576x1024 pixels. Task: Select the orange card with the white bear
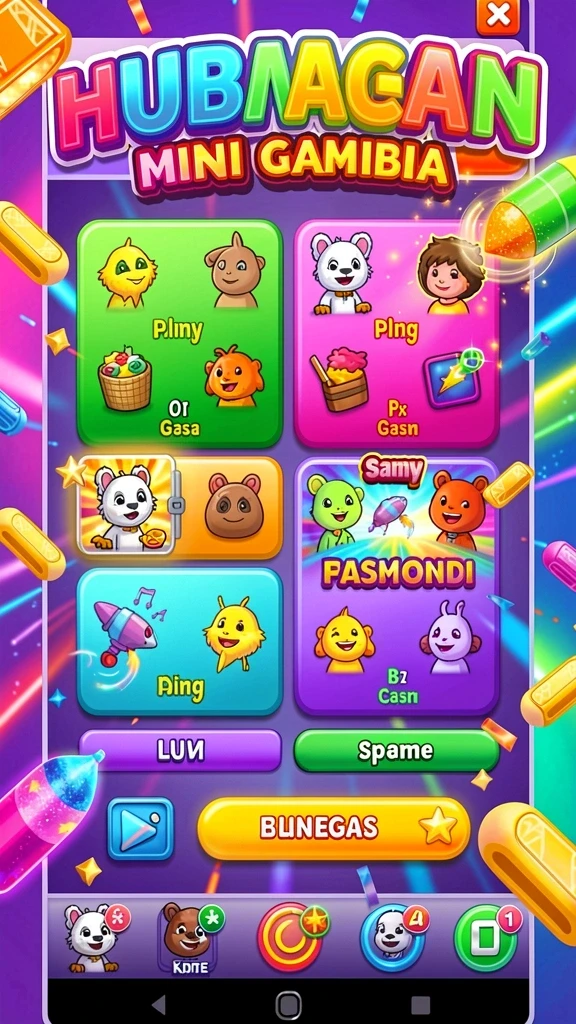[x=180, y=507]
